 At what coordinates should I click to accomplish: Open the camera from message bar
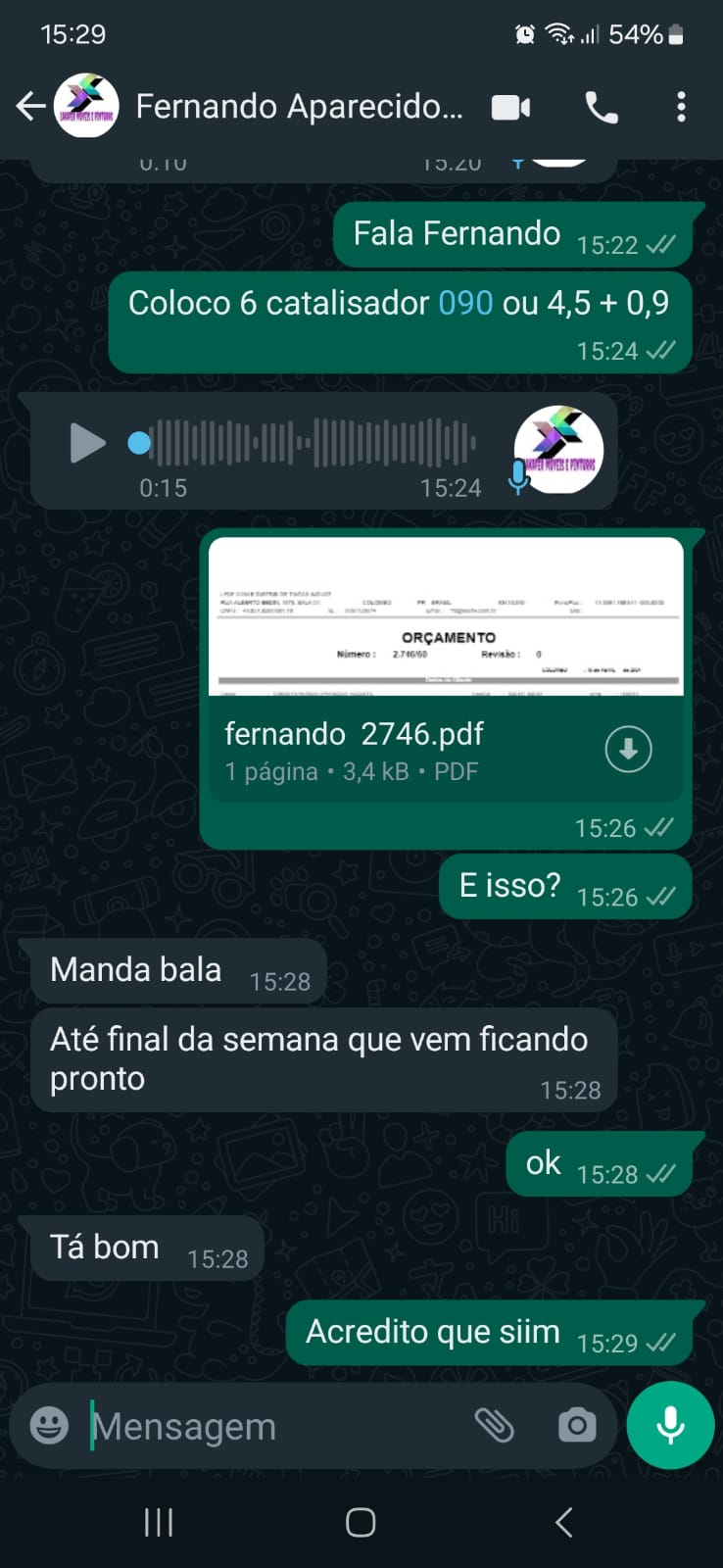tap(576, 1425)
